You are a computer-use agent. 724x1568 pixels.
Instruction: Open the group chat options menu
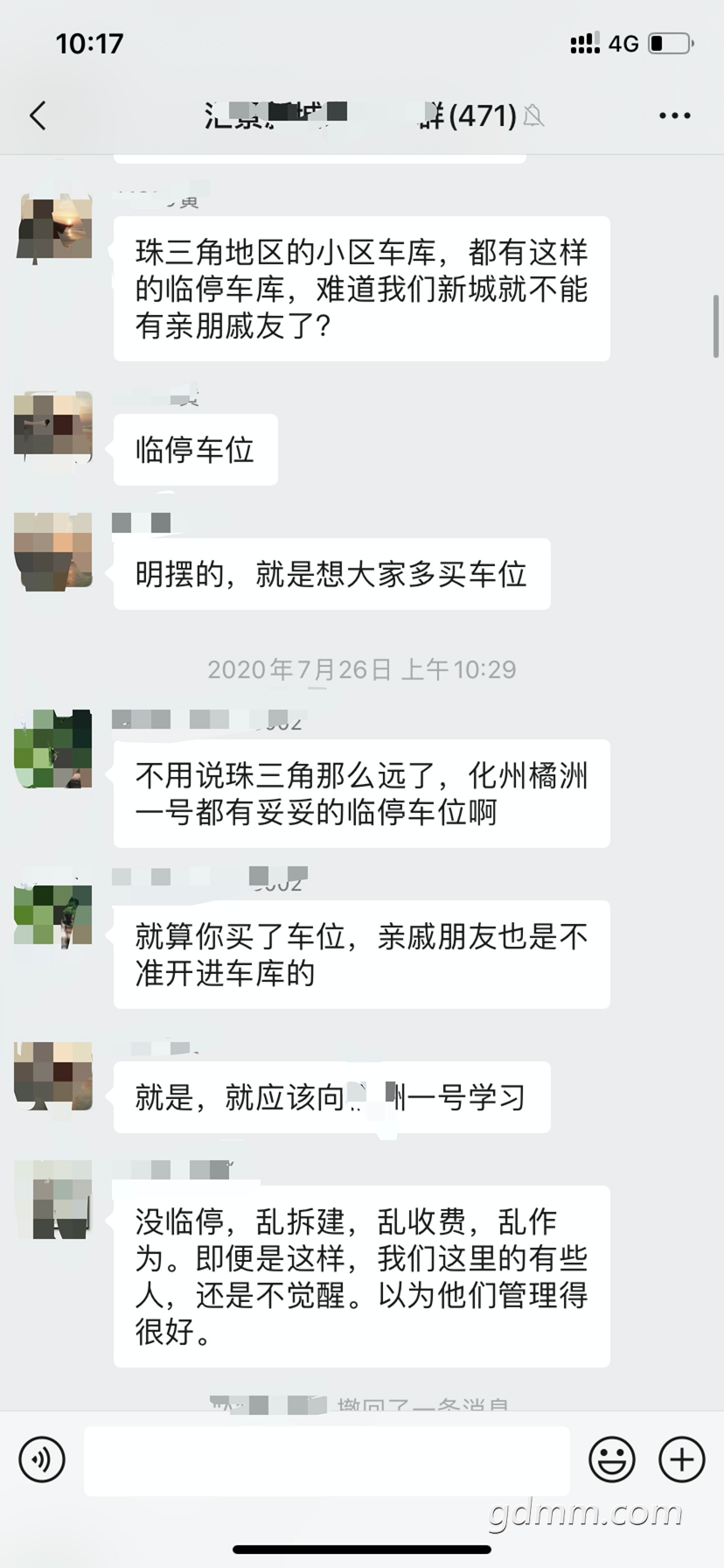coord(674,115)
